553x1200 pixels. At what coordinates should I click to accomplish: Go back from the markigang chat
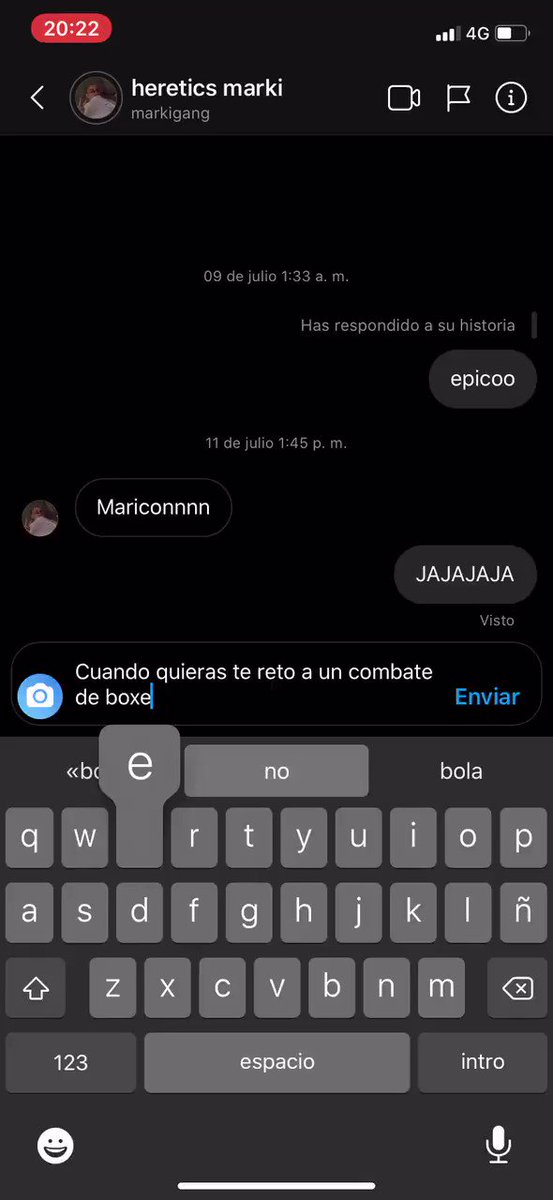tap(38, 98)
